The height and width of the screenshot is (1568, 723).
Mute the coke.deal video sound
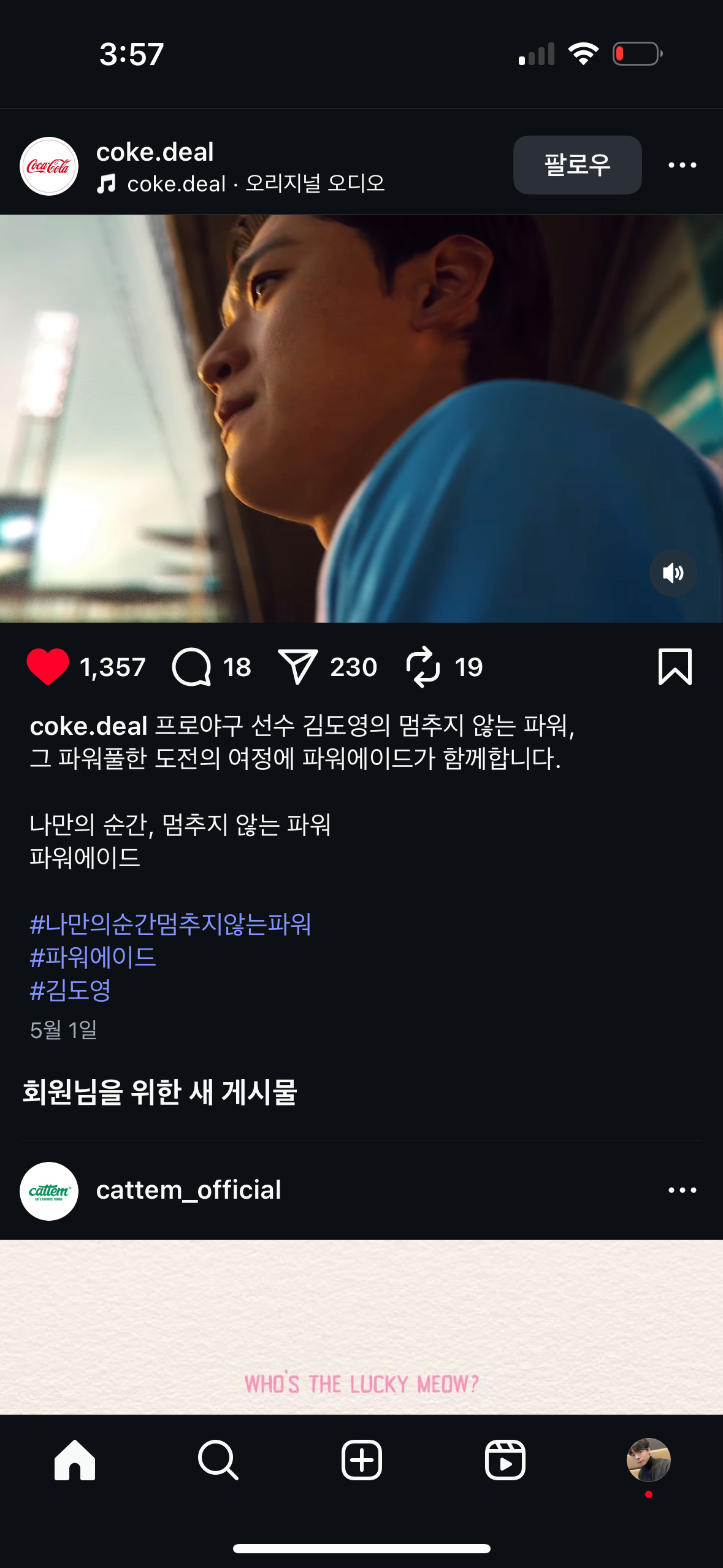pyautogui.click(x=673, y=573)
